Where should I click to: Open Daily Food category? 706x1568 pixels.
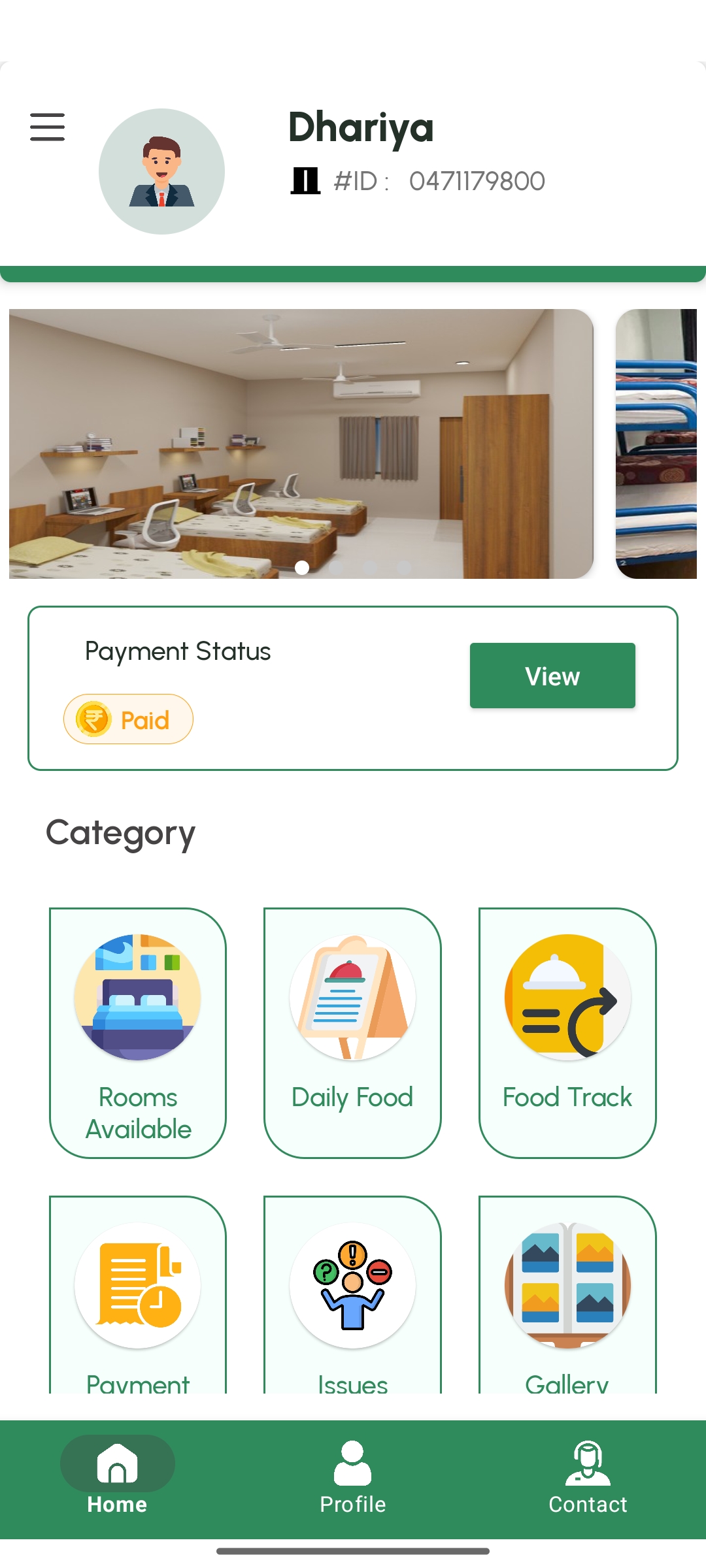(x=352, y=1032)
